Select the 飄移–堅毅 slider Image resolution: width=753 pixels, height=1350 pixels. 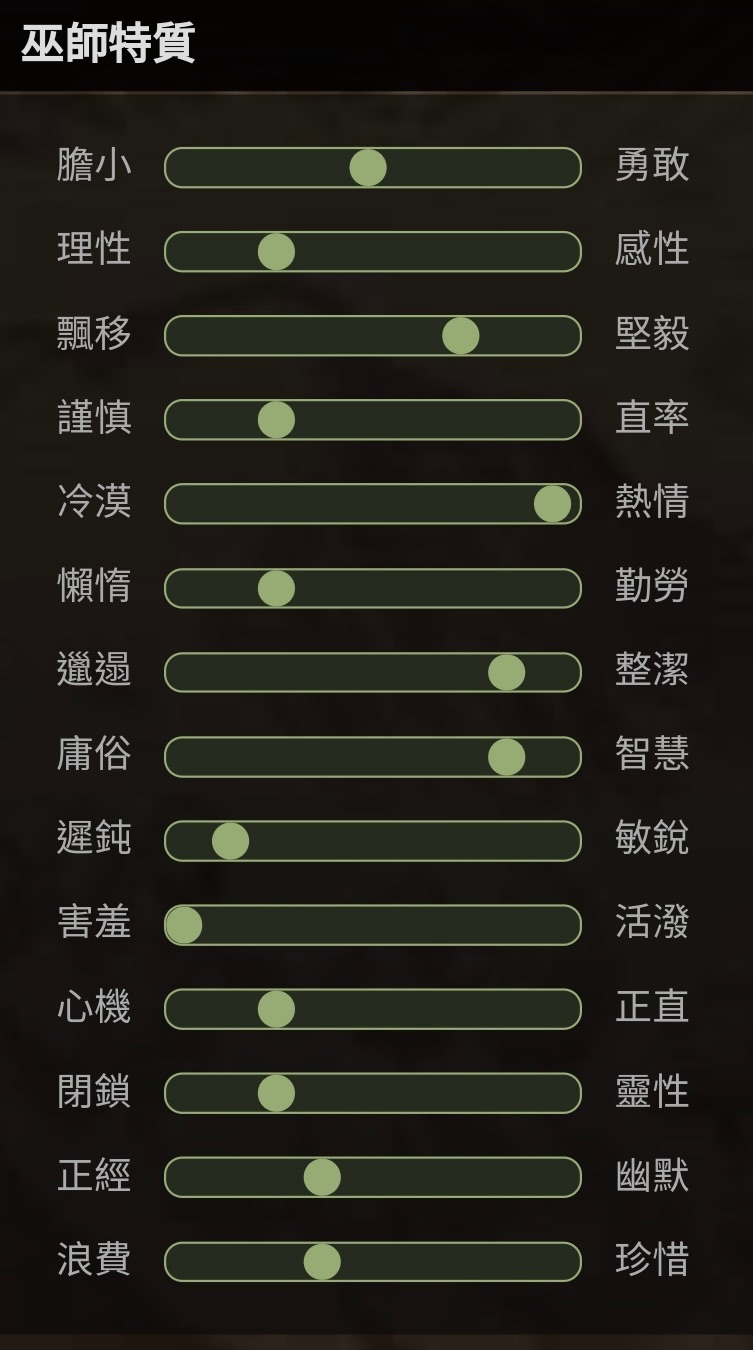tap(461, 336)
